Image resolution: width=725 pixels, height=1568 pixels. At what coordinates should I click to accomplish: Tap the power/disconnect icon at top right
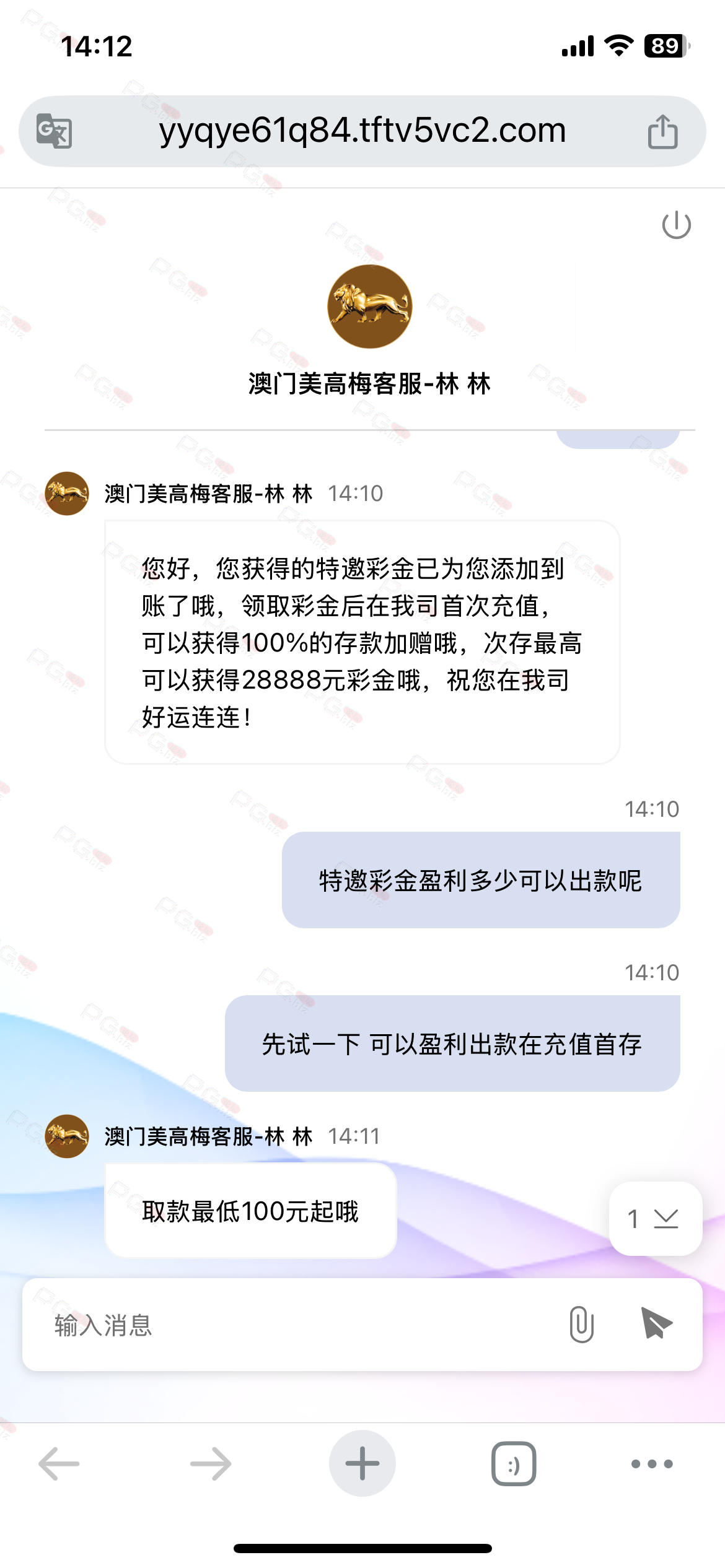(x=675, y=225)
